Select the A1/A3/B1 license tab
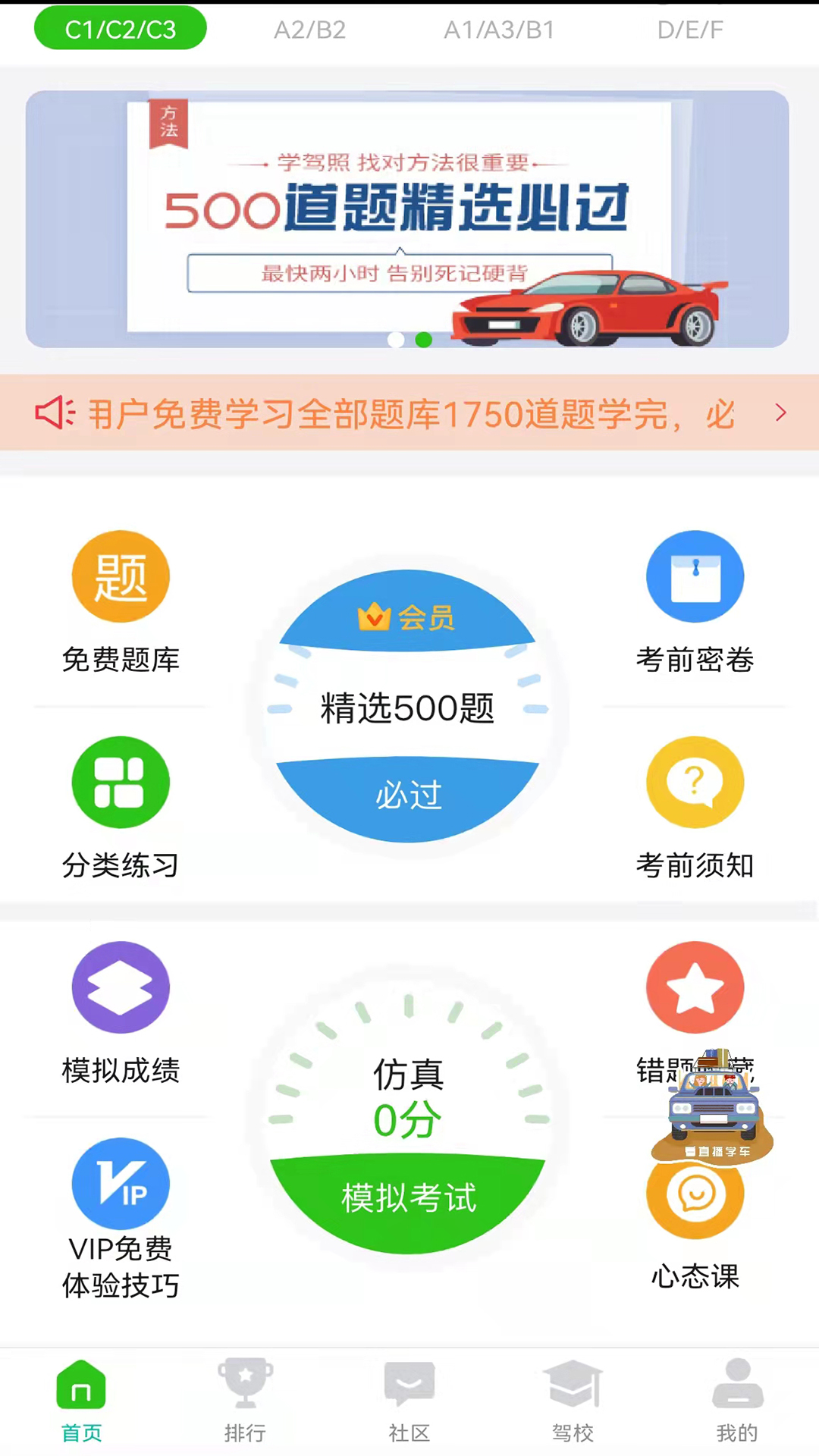Image resolution: width=819 pixels, height=1456 pixels. 499,30
